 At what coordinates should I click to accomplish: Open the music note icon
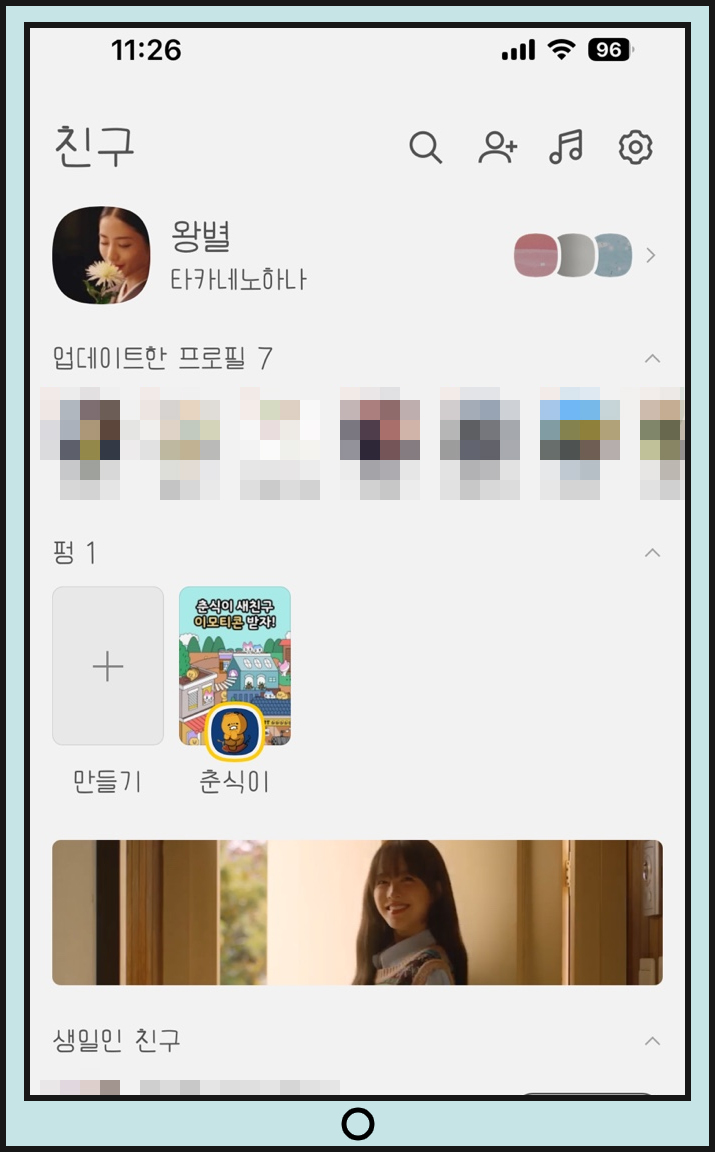pos(566,147)
